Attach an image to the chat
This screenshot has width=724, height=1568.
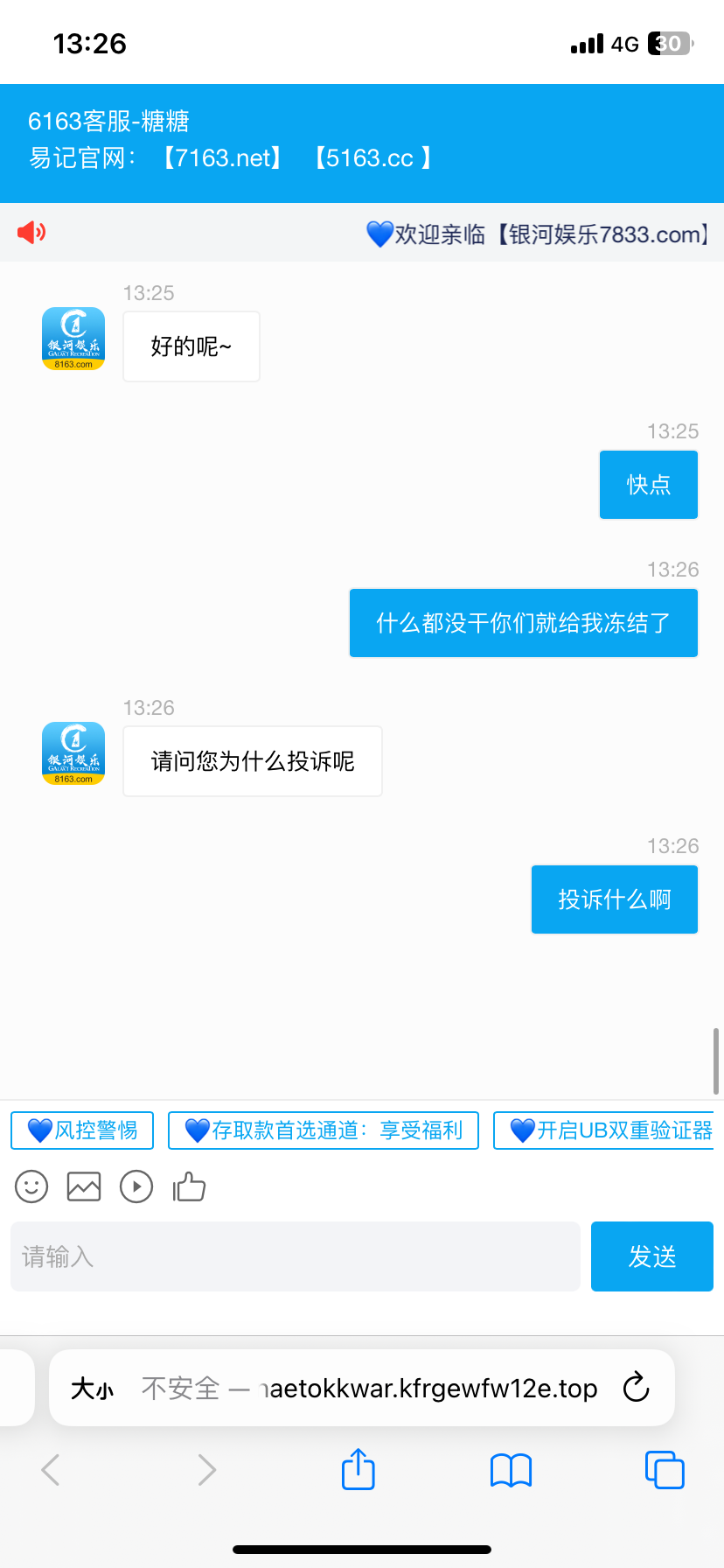[x=84, y=1186]
